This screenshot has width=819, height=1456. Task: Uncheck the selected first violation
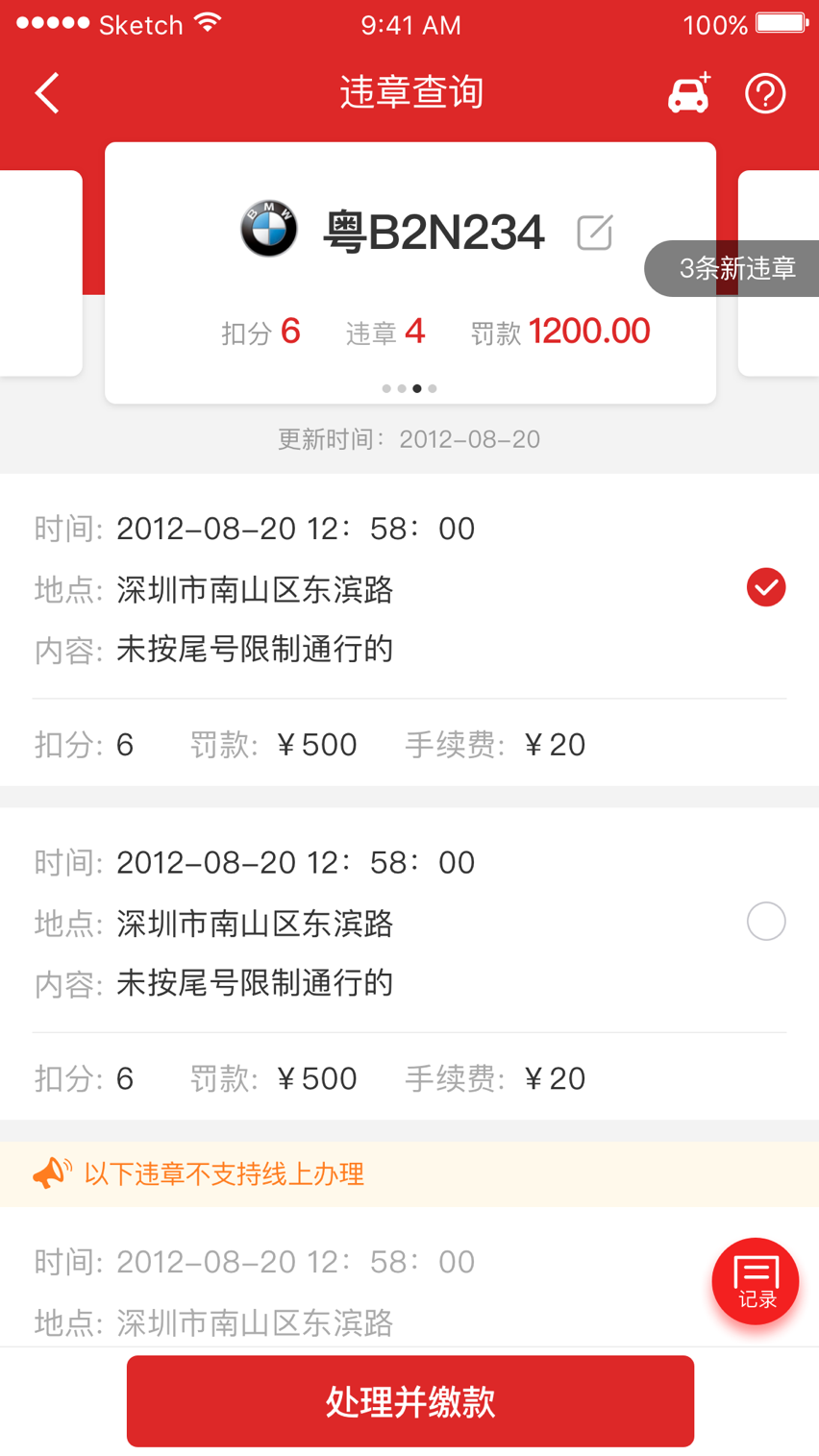click(765, 587)
